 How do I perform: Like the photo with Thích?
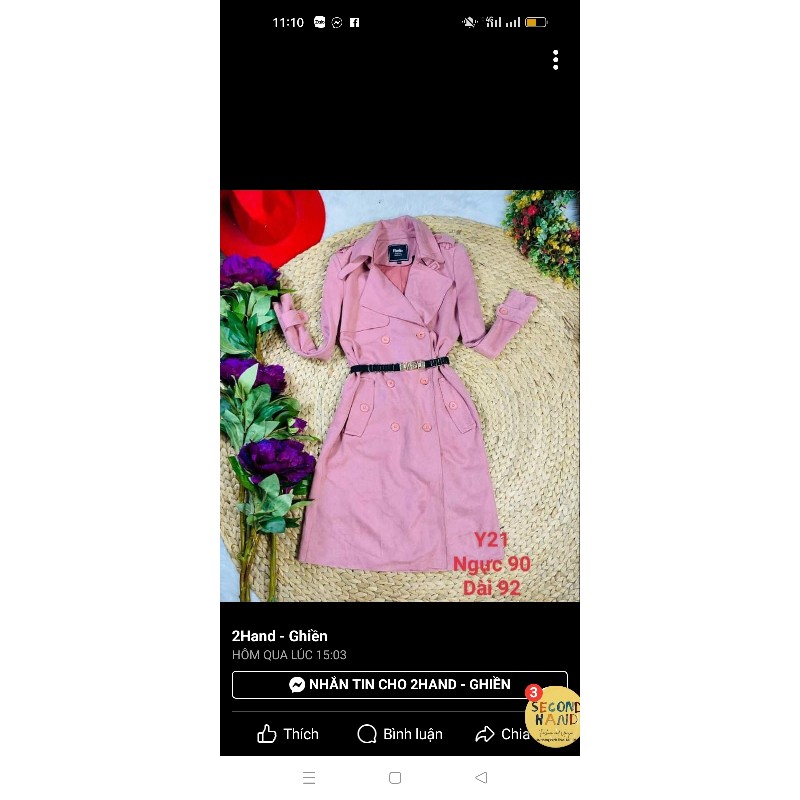click(288, 734)
